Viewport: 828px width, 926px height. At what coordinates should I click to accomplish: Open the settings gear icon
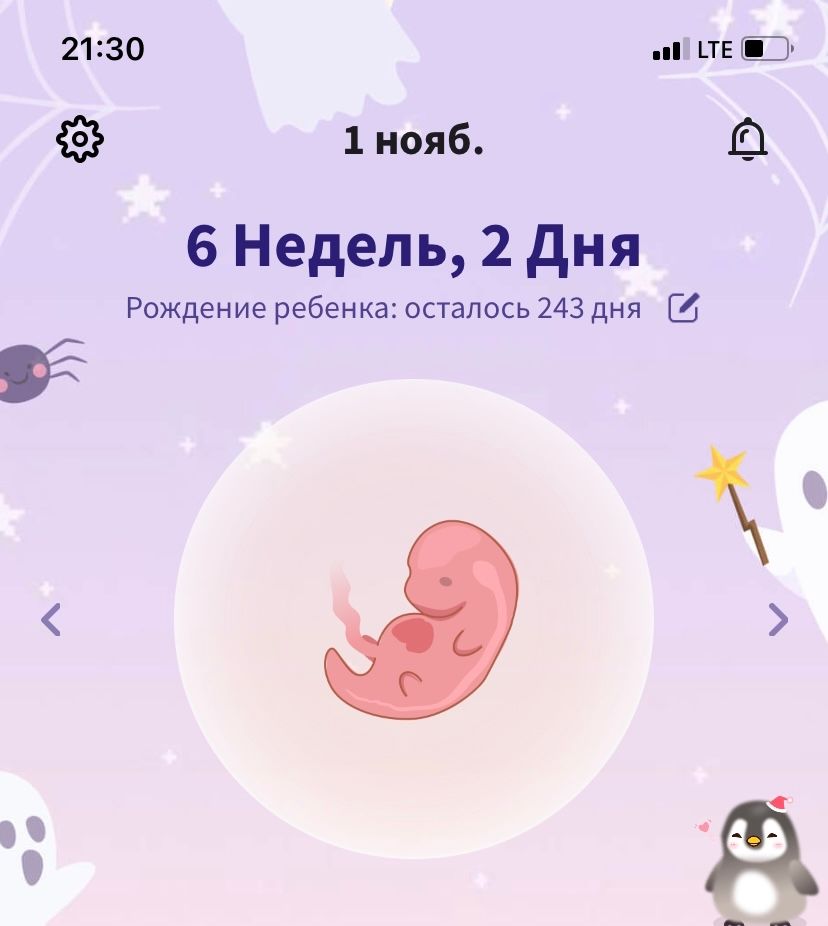tap(80, 139)
